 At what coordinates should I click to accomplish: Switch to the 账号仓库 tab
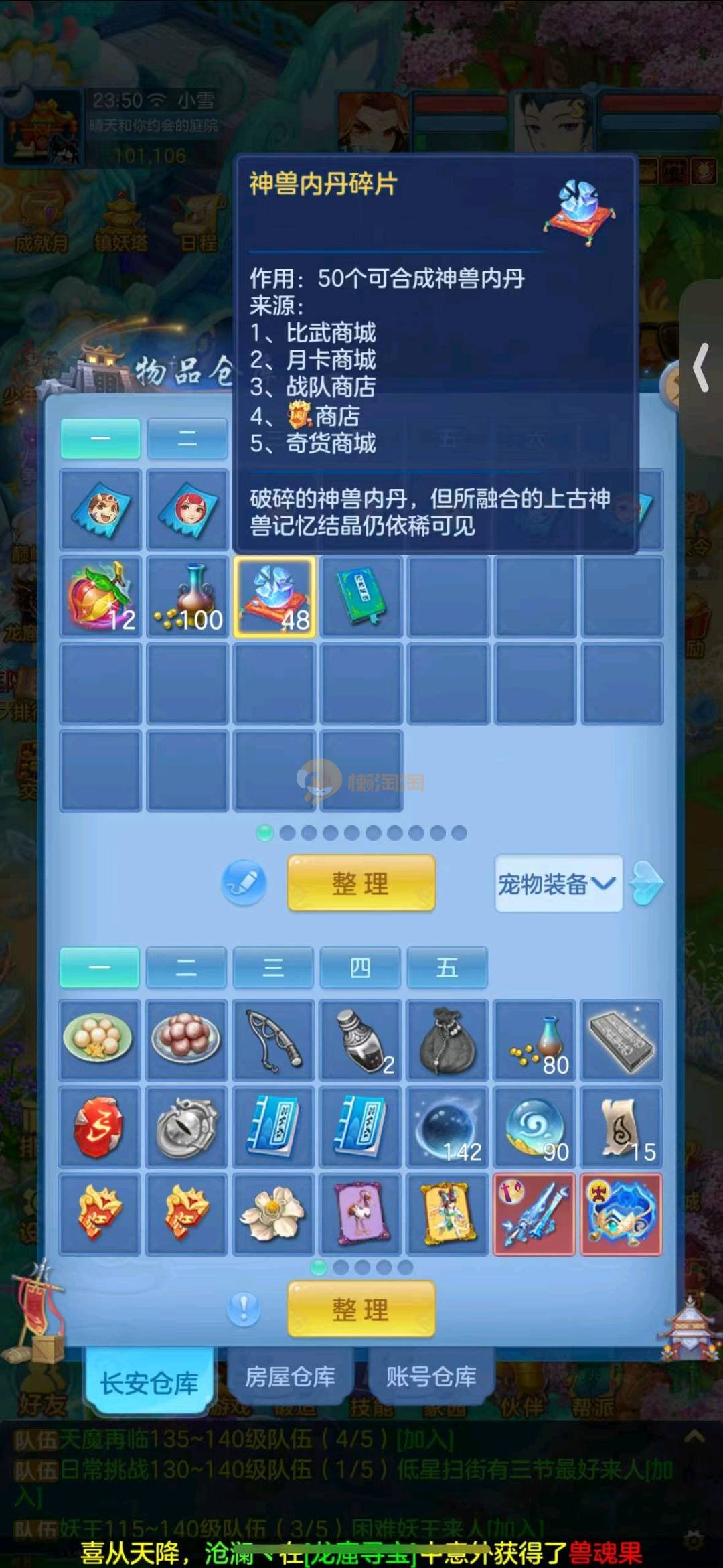430,1376
